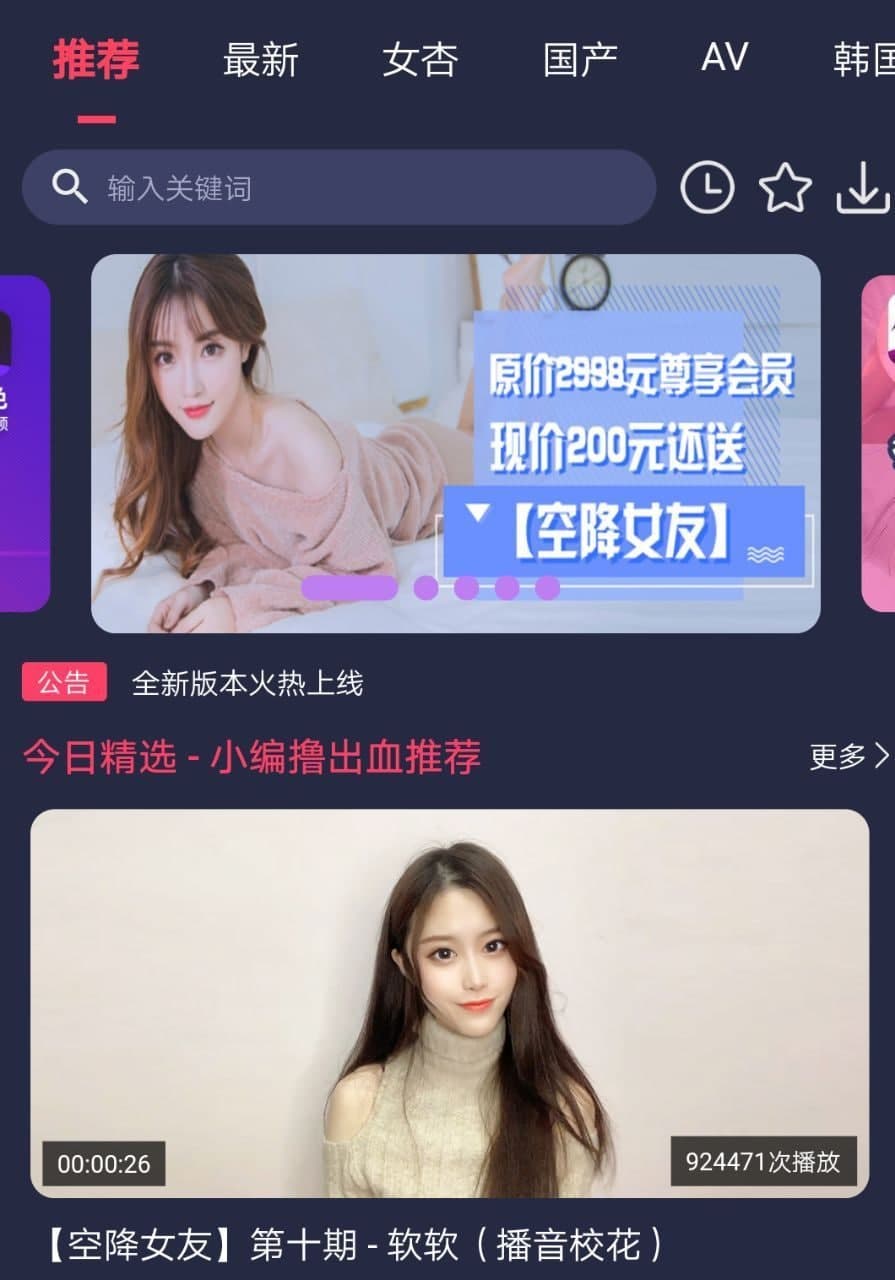Viewport: 895px width, 1280px height.
Task: Switch to the AV tab
Action: (724, 58)
